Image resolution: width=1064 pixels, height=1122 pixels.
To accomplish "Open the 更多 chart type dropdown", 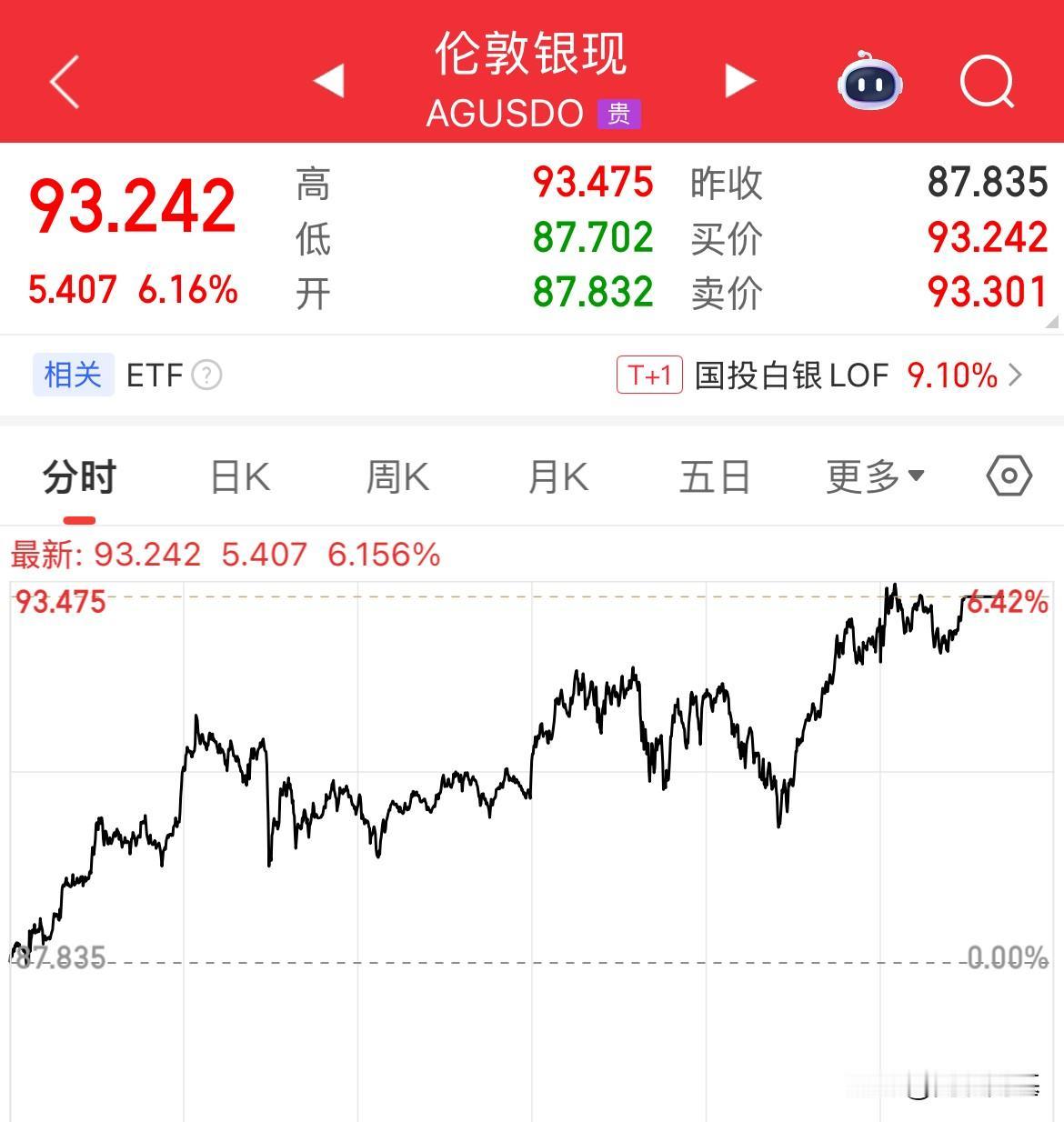I will (x=874, y=475).
